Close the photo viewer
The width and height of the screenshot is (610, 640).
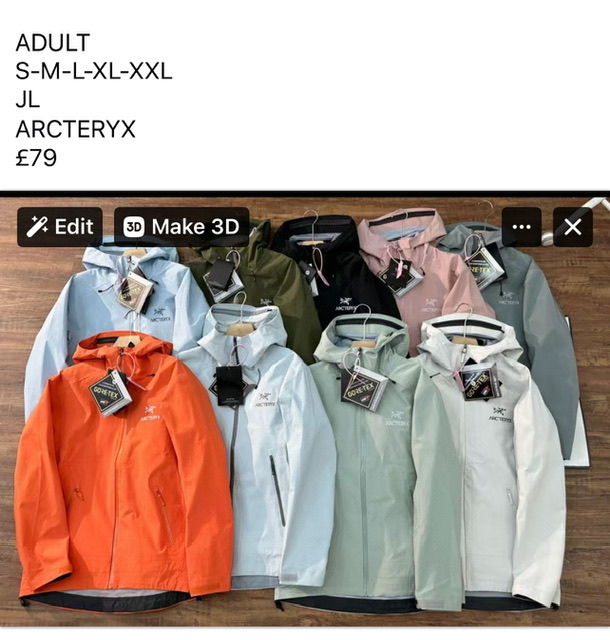572,227
